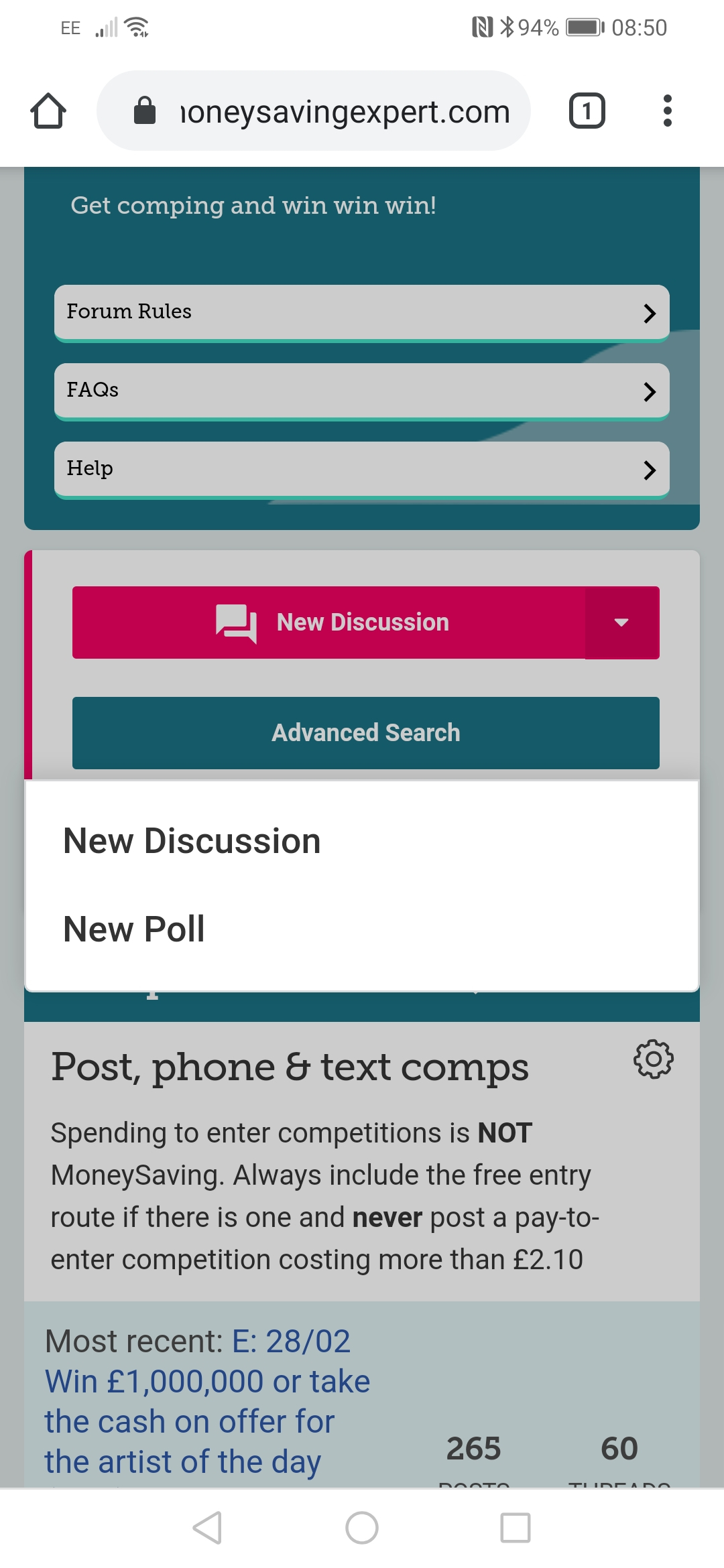Open the FAQs row
724x1568 pixels.
362,391
